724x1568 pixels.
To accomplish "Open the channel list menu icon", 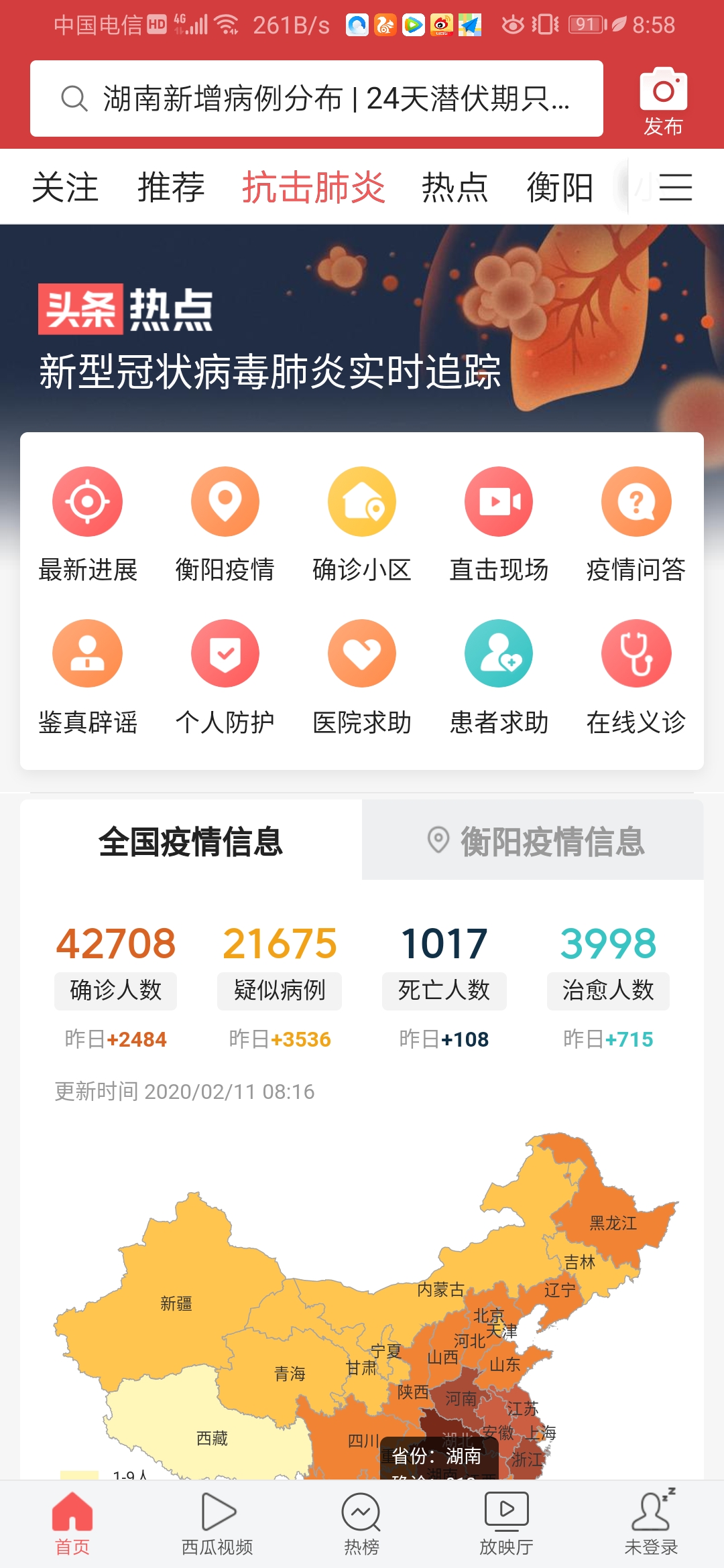I will [x=675, y=187].
